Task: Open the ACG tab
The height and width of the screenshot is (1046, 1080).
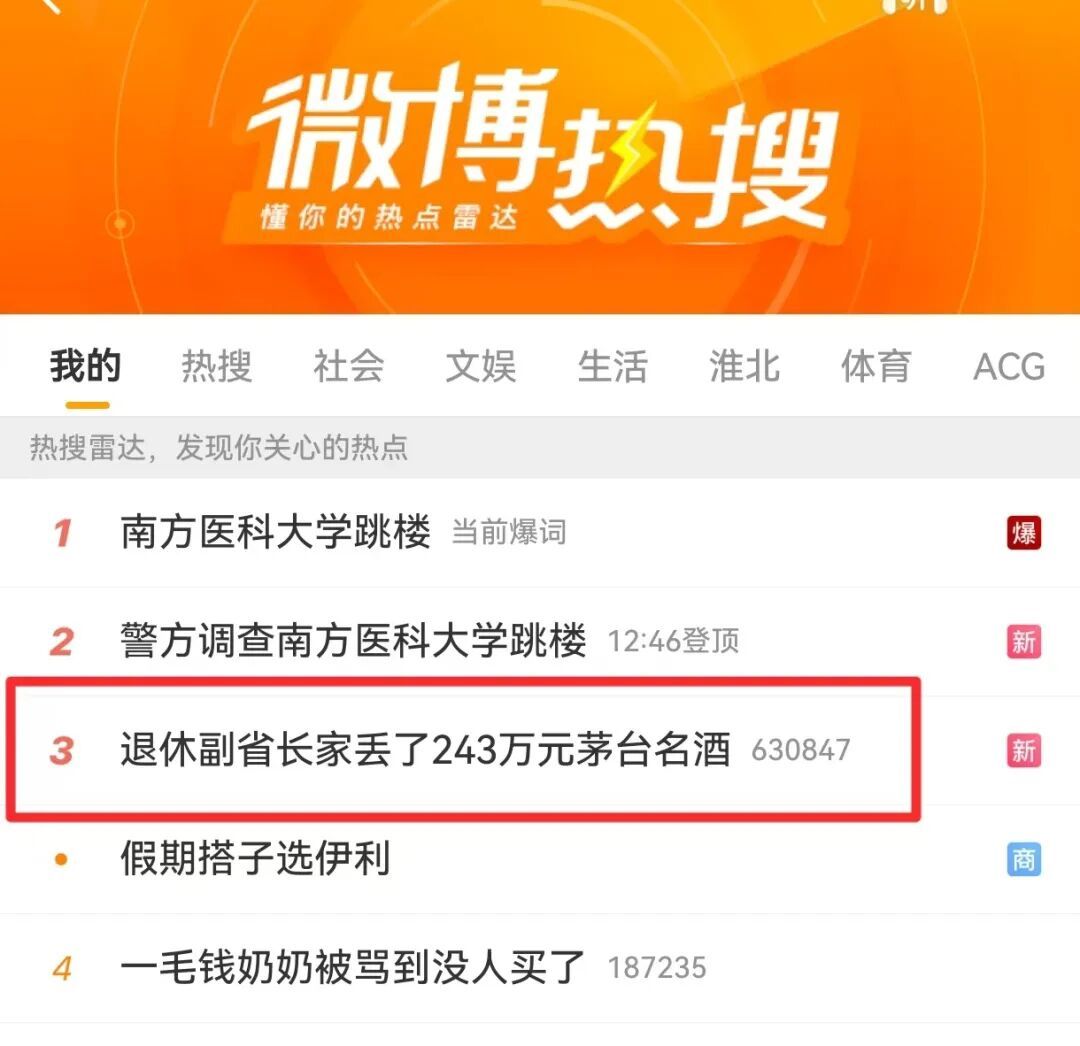Action: click(x=1009, y=366)
